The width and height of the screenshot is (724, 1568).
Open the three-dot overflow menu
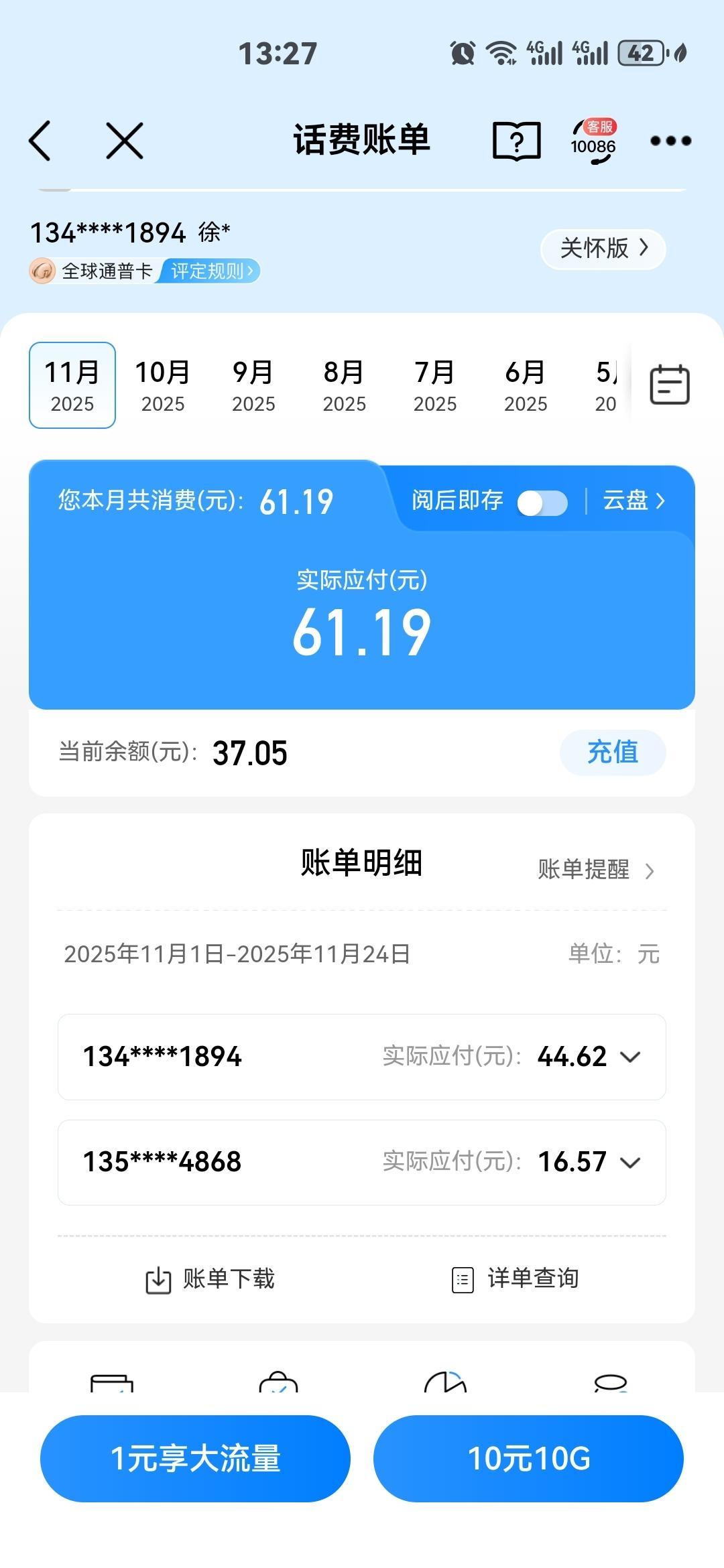tap(670, 141)
